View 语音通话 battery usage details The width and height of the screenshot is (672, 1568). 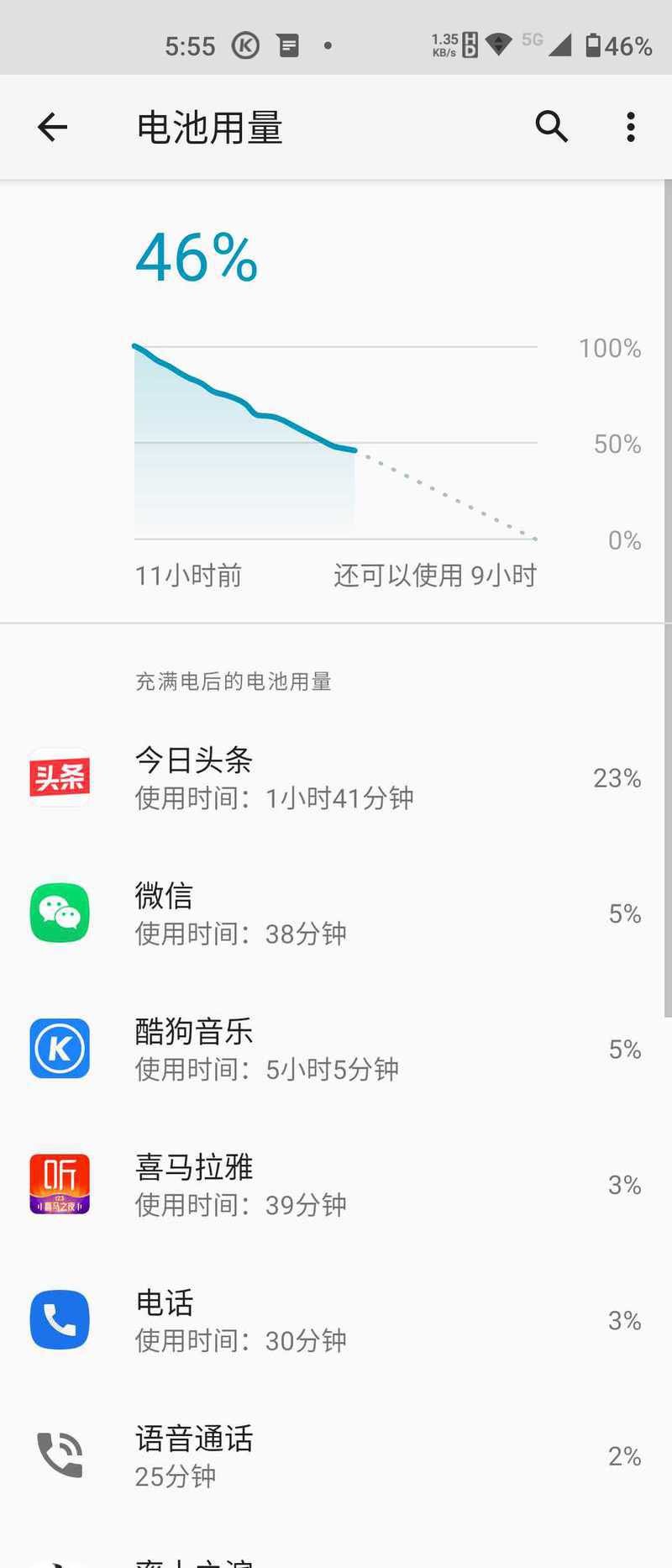(x=336, y=1456)
